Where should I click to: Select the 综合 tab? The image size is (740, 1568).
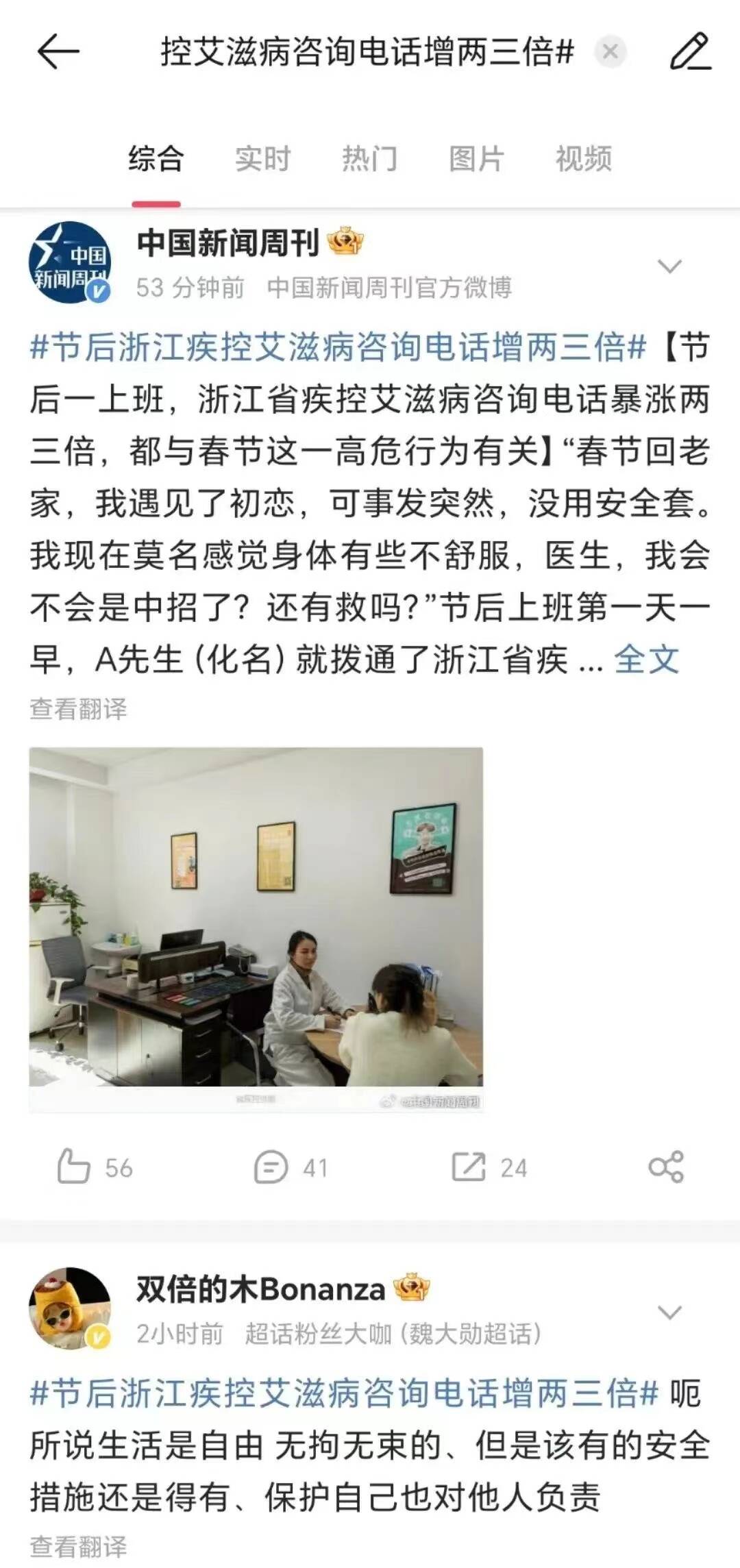point(156,159)
